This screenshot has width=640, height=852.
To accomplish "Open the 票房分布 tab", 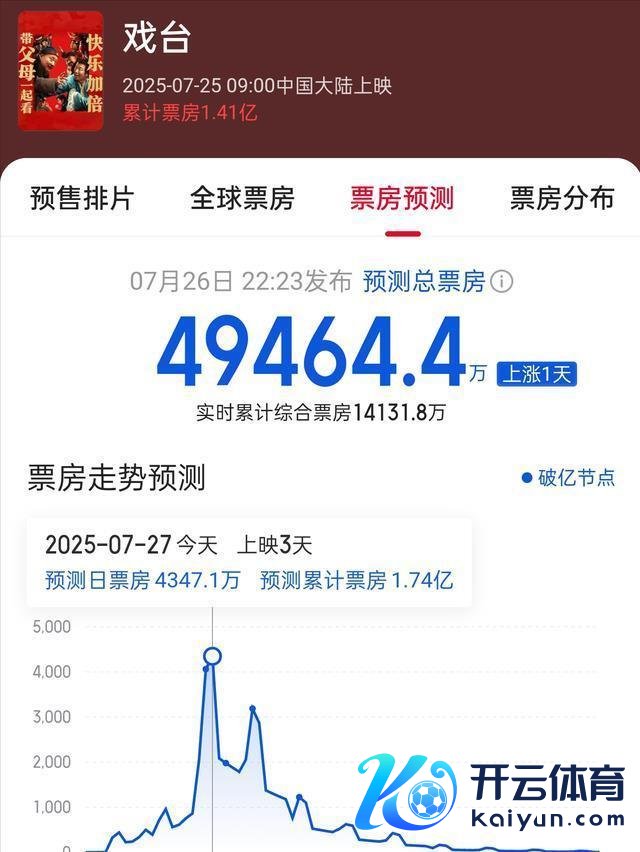I will (x=561, y=198).
